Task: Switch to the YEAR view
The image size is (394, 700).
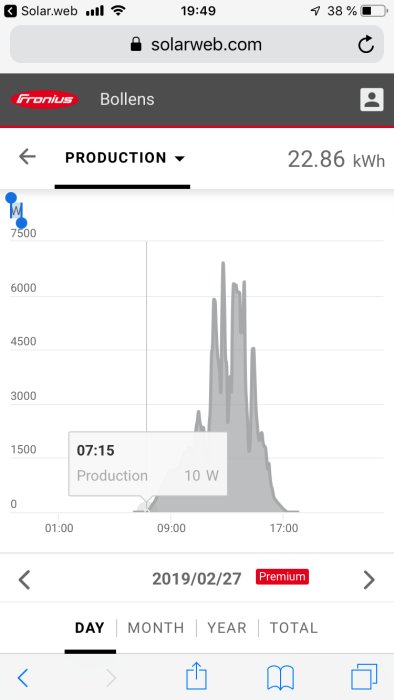Action: (227, 628)
